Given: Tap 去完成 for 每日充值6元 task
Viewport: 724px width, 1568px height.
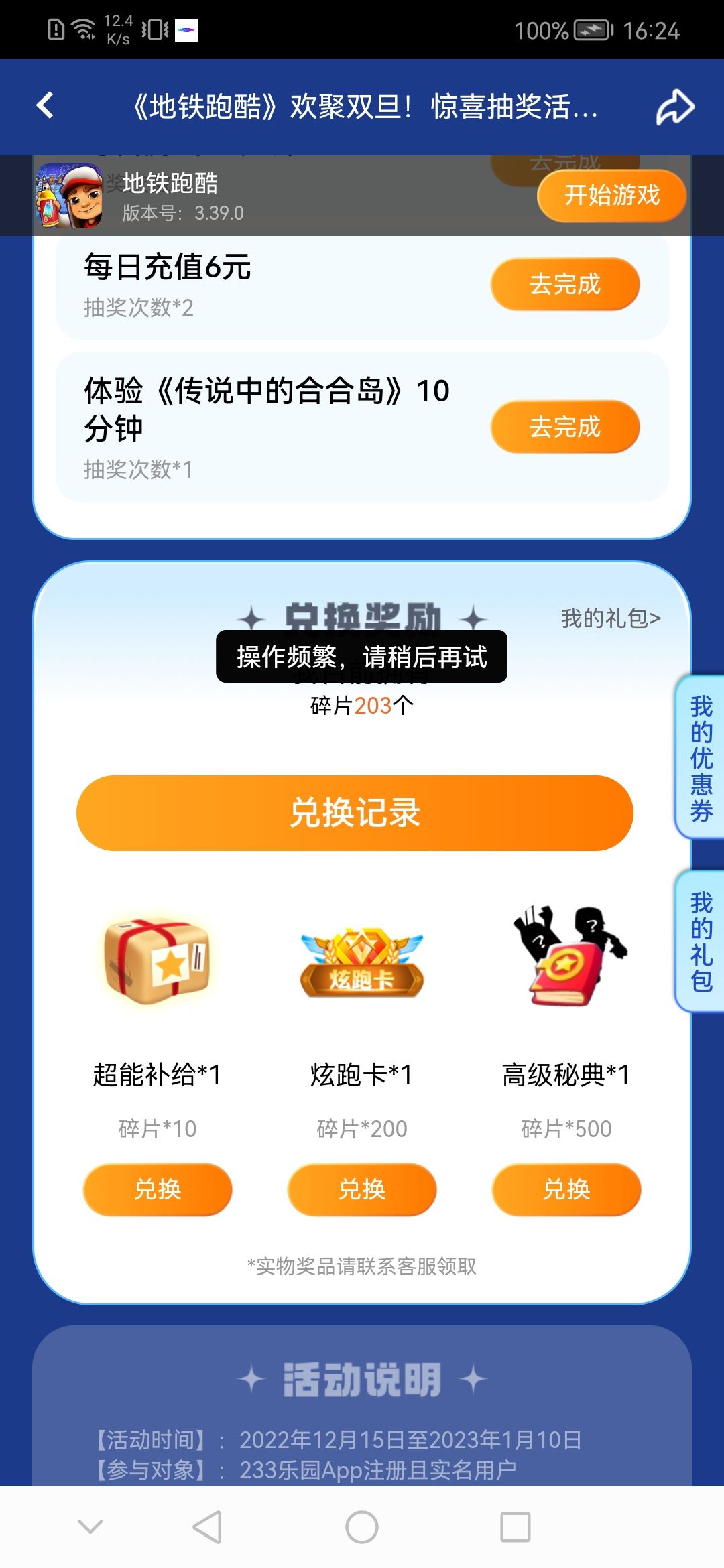Looking at the screenshot, I should 565,284.
